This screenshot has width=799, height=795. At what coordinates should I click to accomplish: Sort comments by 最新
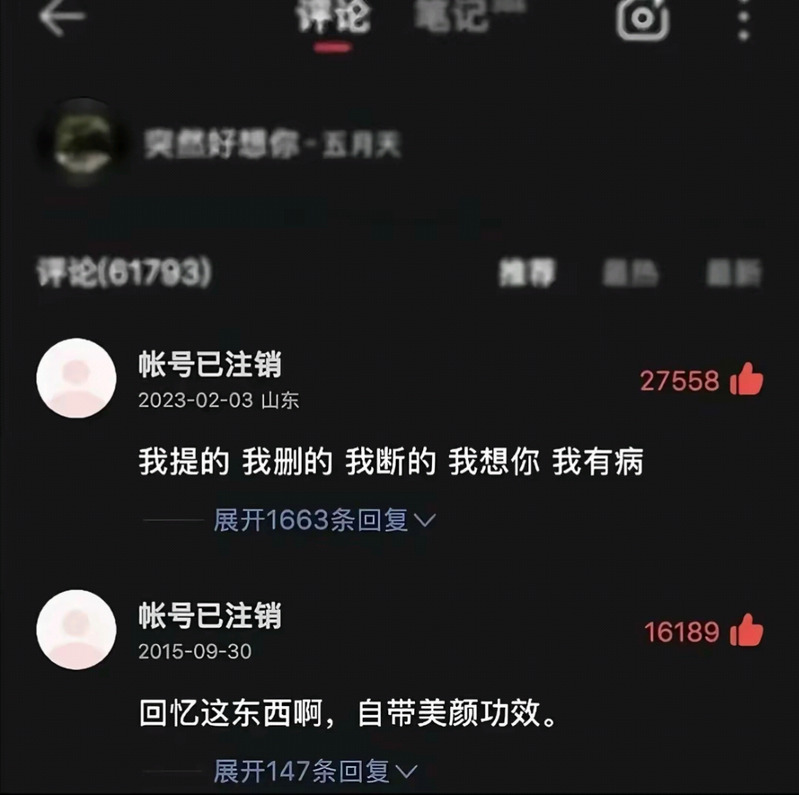pos(733,272)
